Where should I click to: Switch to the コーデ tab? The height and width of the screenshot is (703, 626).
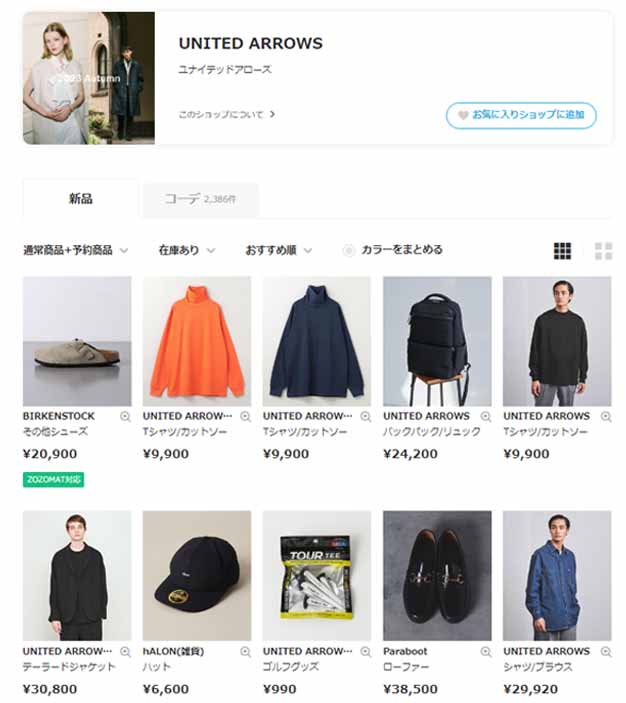click(200, 199)
